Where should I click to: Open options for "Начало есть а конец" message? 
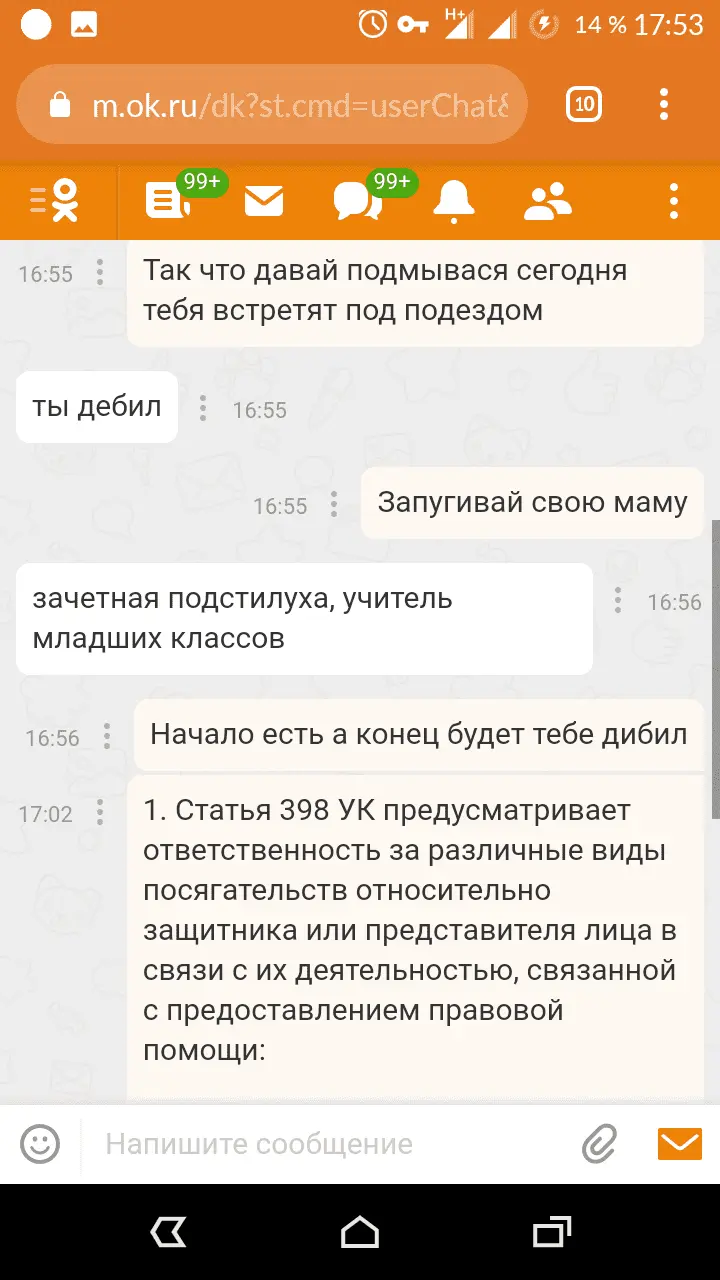tap(107, 737)
